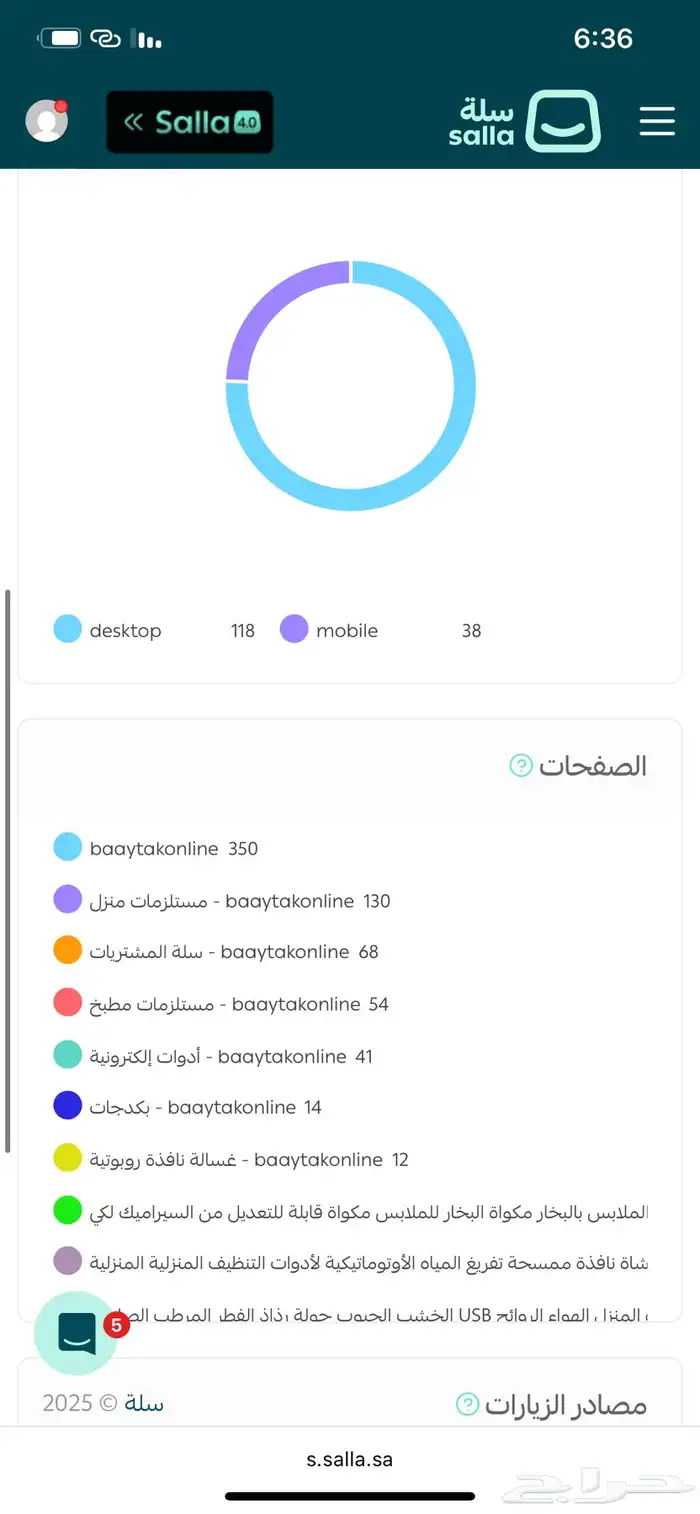Open the سلة footer link

tap(144, 1404)
